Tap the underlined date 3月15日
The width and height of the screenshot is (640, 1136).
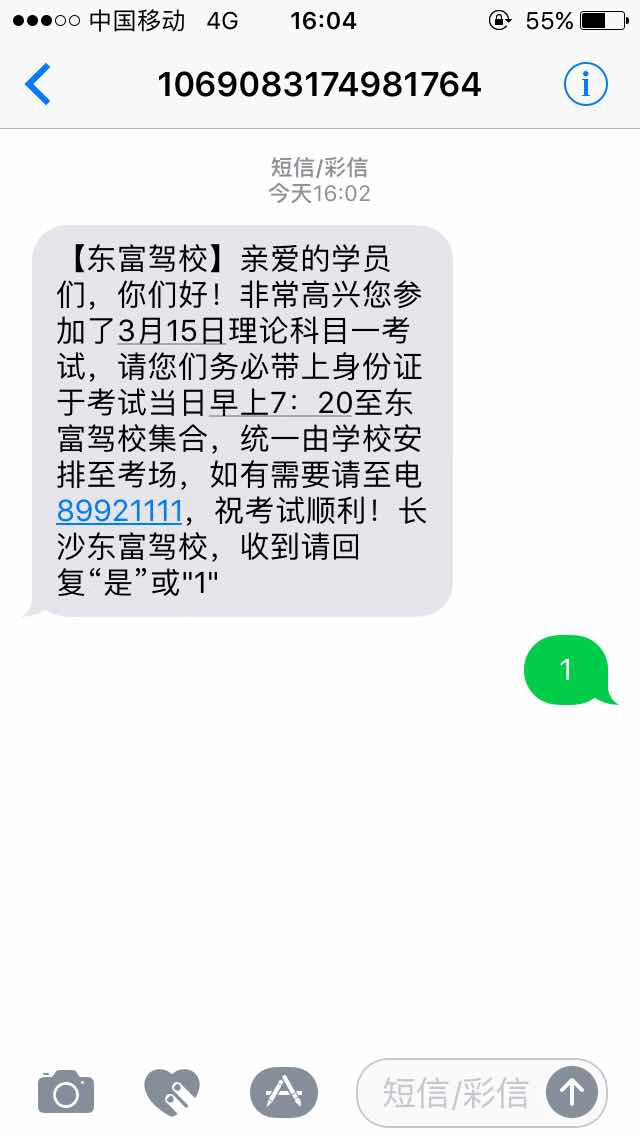(x=169, y=329)
